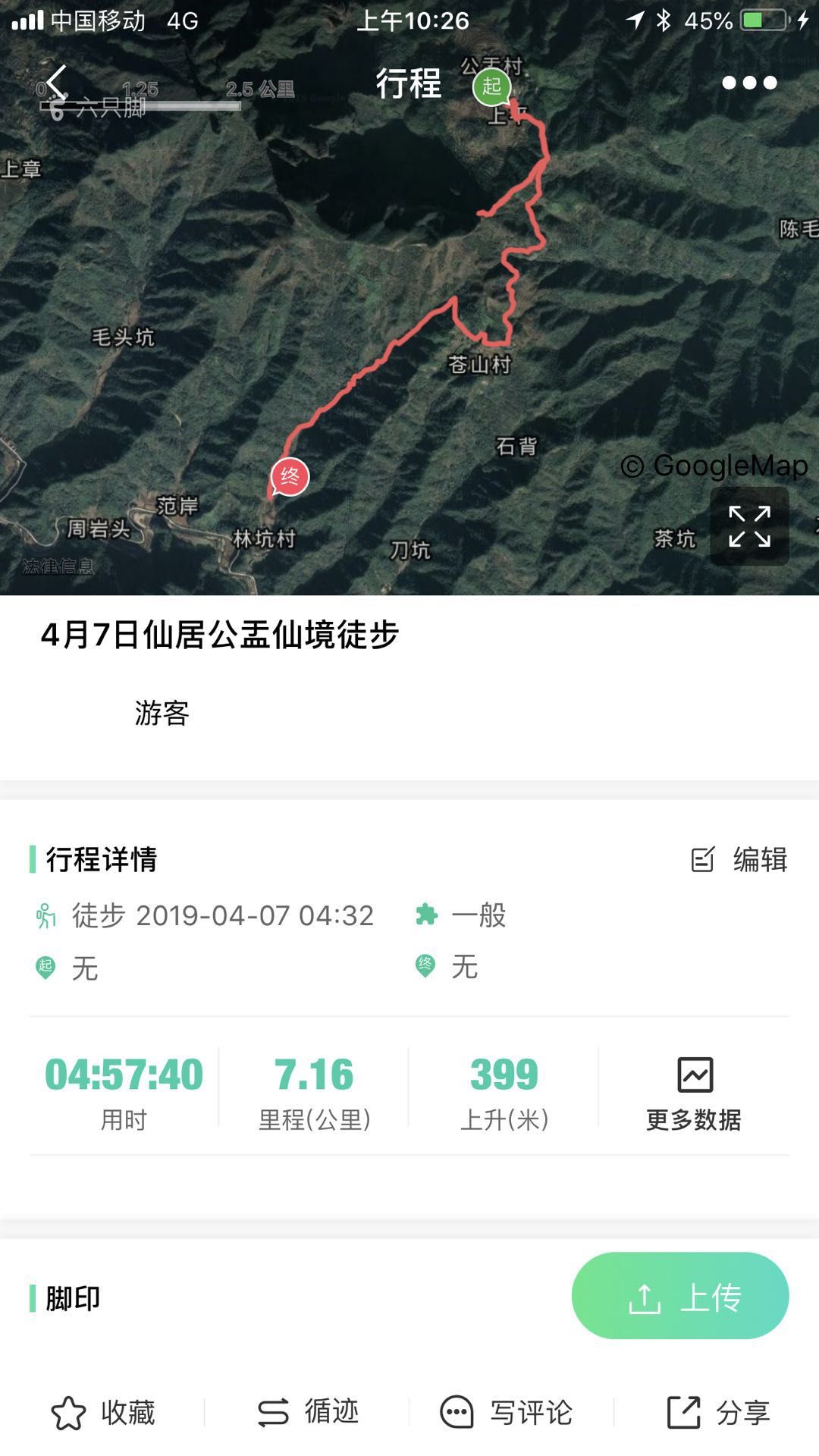
Task: Share this trip using 分享
Action: [x=718, y=1412]
